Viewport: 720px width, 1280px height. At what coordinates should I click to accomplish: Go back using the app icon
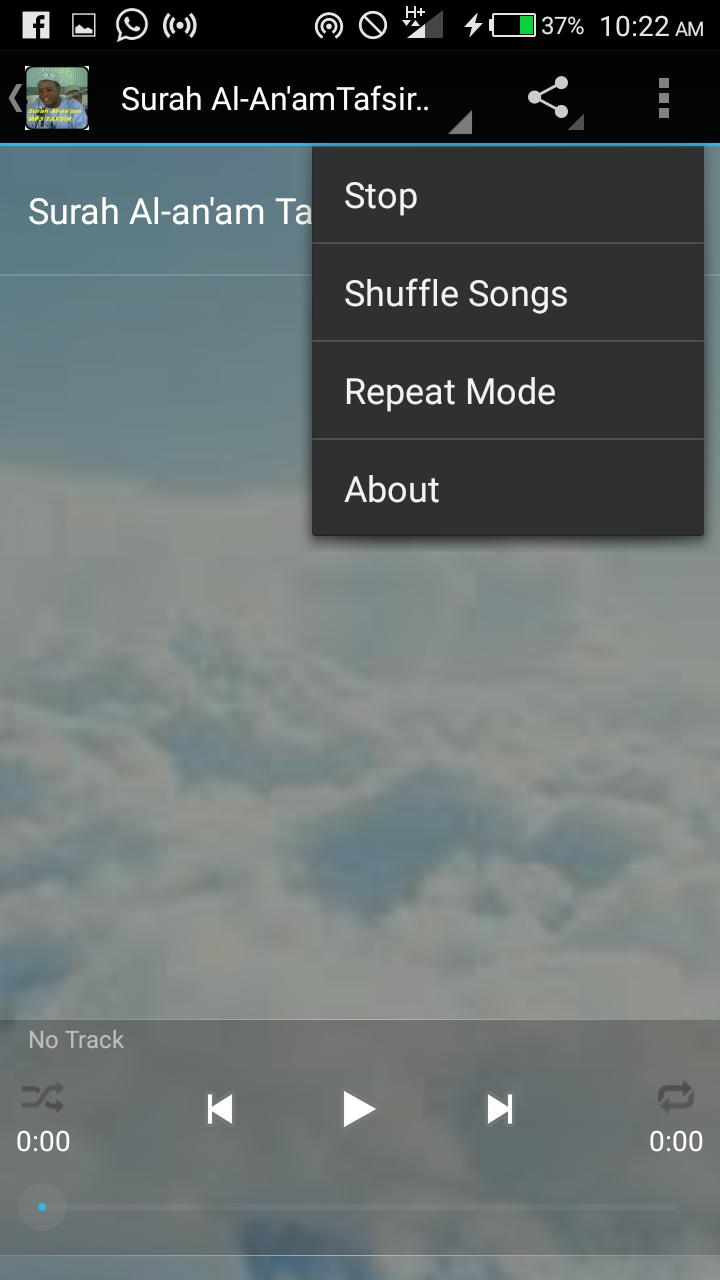point(50,98)
